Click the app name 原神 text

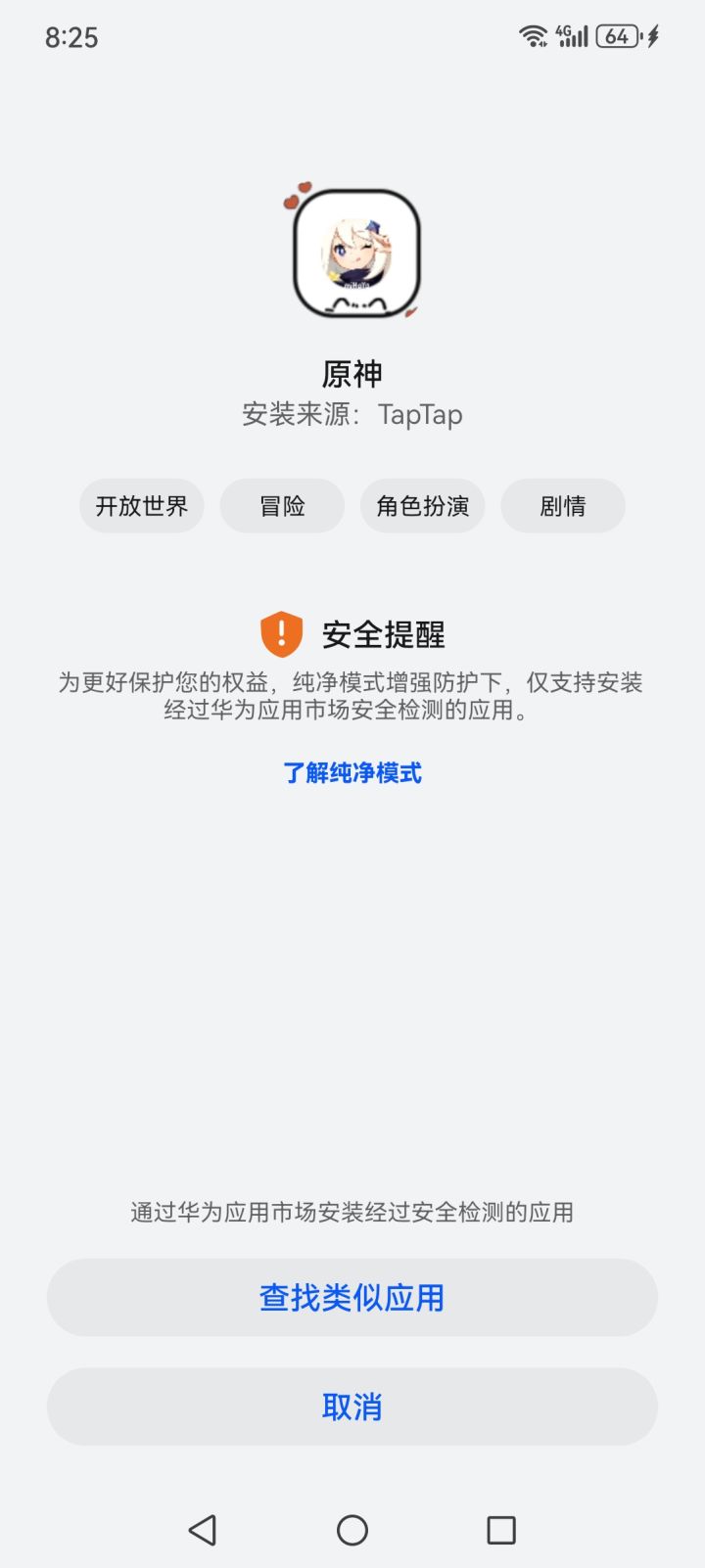352,373
